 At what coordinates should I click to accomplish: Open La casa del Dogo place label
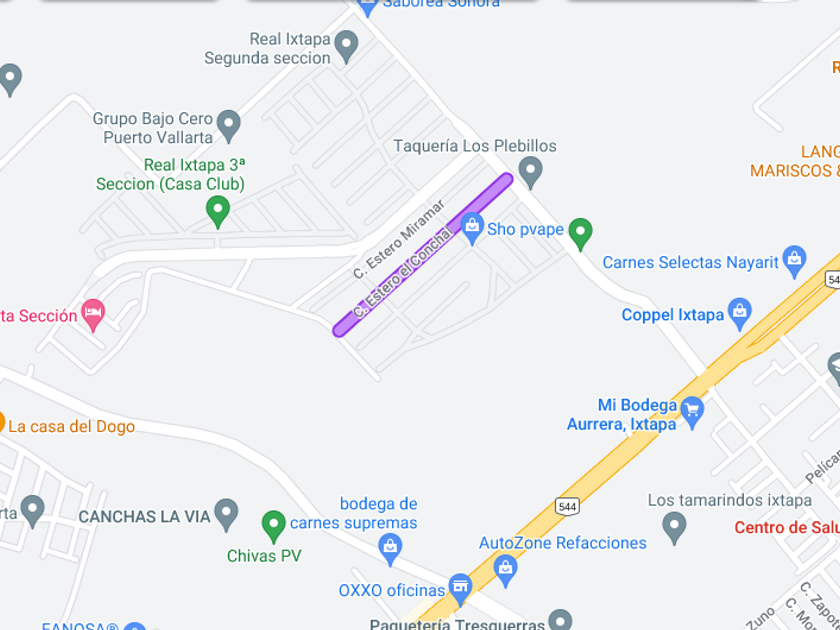[71, 426]
